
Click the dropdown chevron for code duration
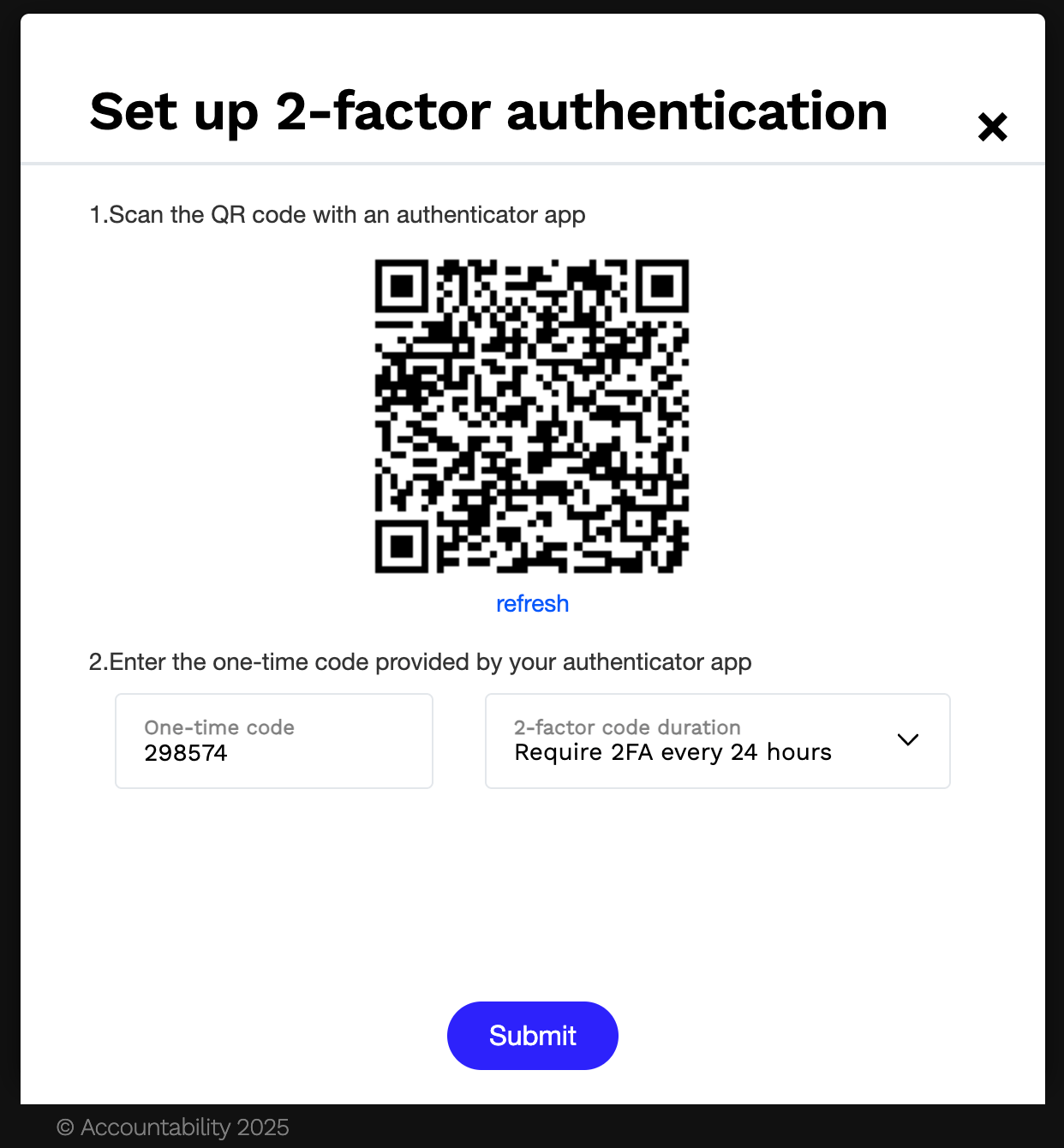(x=908, y=739)
